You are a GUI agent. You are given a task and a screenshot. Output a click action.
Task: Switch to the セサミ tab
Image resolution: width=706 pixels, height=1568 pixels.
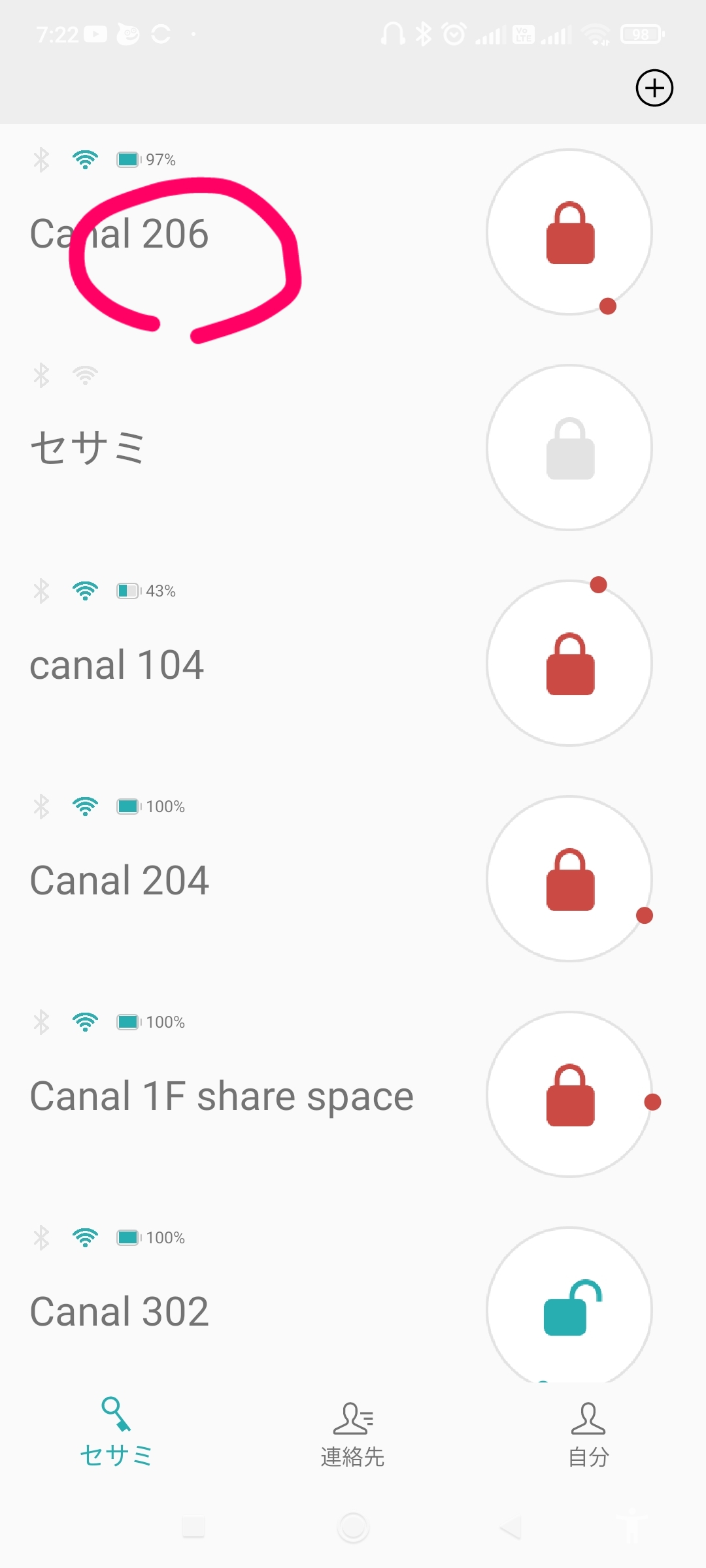coord(116,1432)
